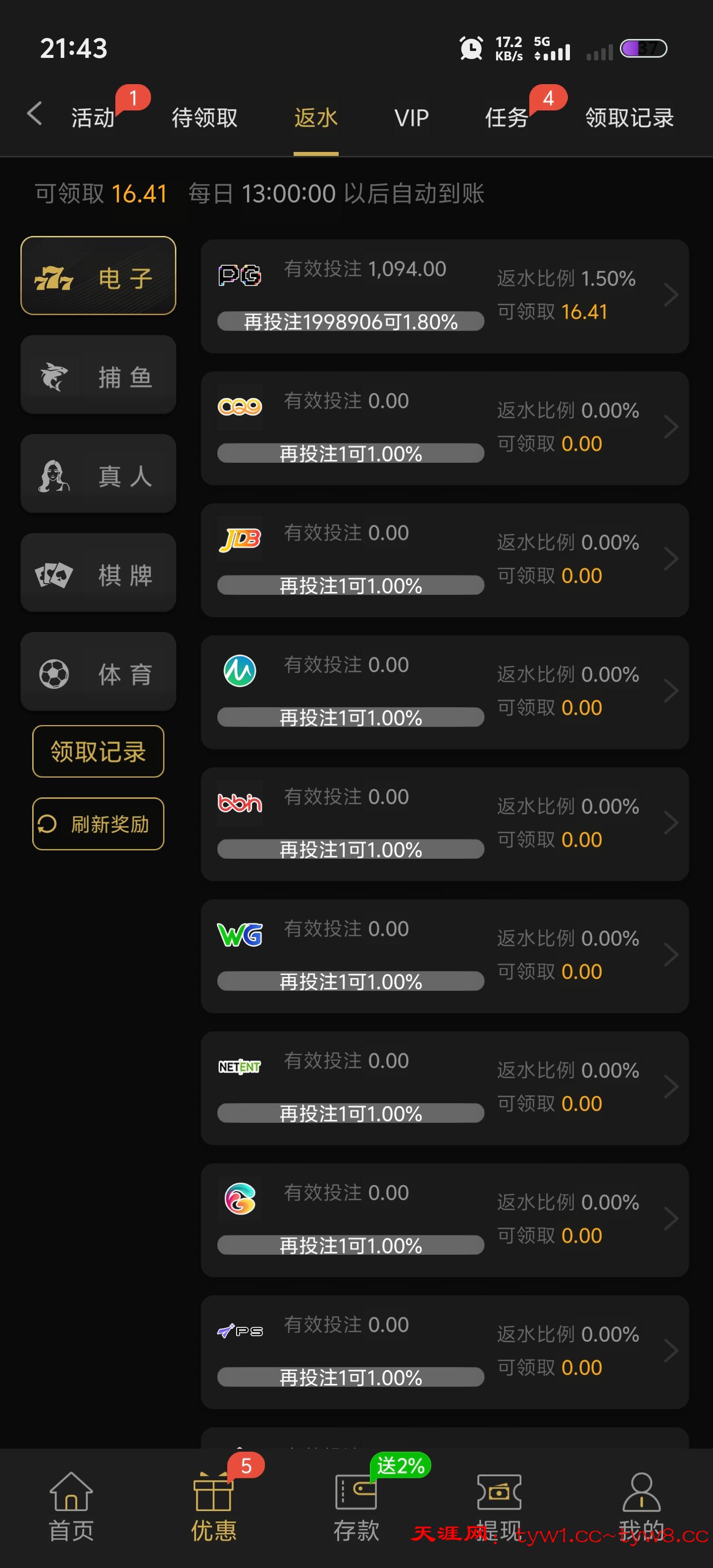Switch to the 活动 tab
Image resolution: width=713 pixels, height=1568 pixels.
[x=93, y=117]
